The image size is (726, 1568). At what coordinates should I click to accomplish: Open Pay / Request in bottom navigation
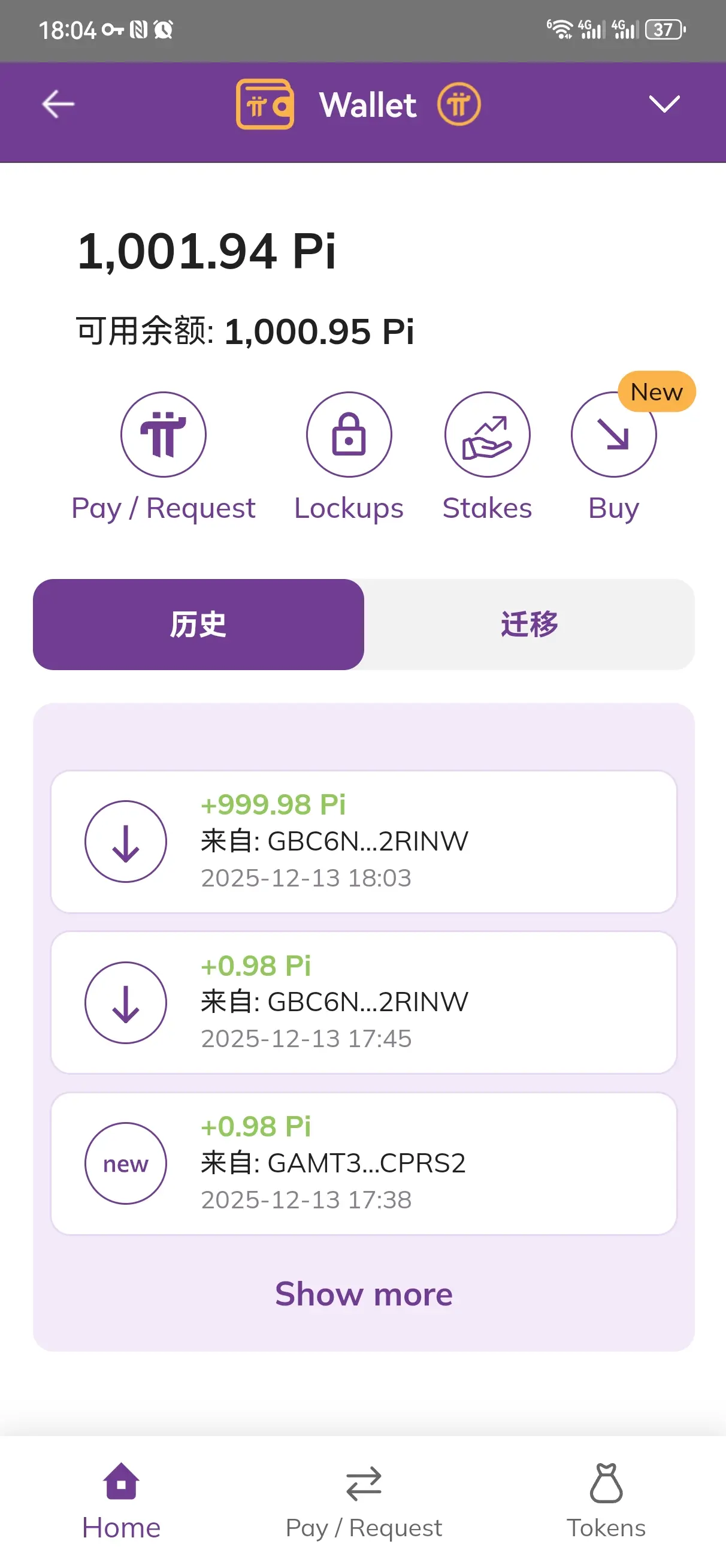pyautogui.click(x=364, y=1500)
